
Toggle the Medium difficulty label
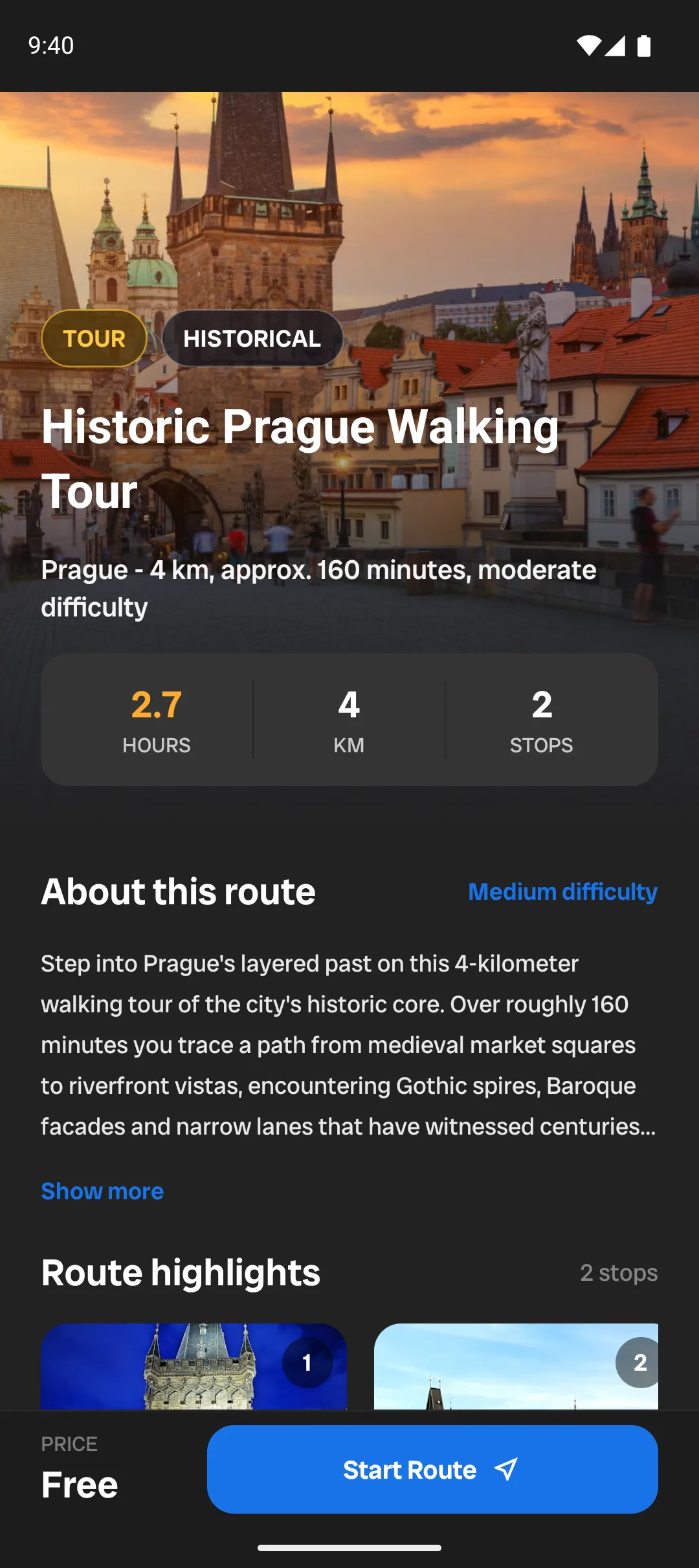click(562, 891)
